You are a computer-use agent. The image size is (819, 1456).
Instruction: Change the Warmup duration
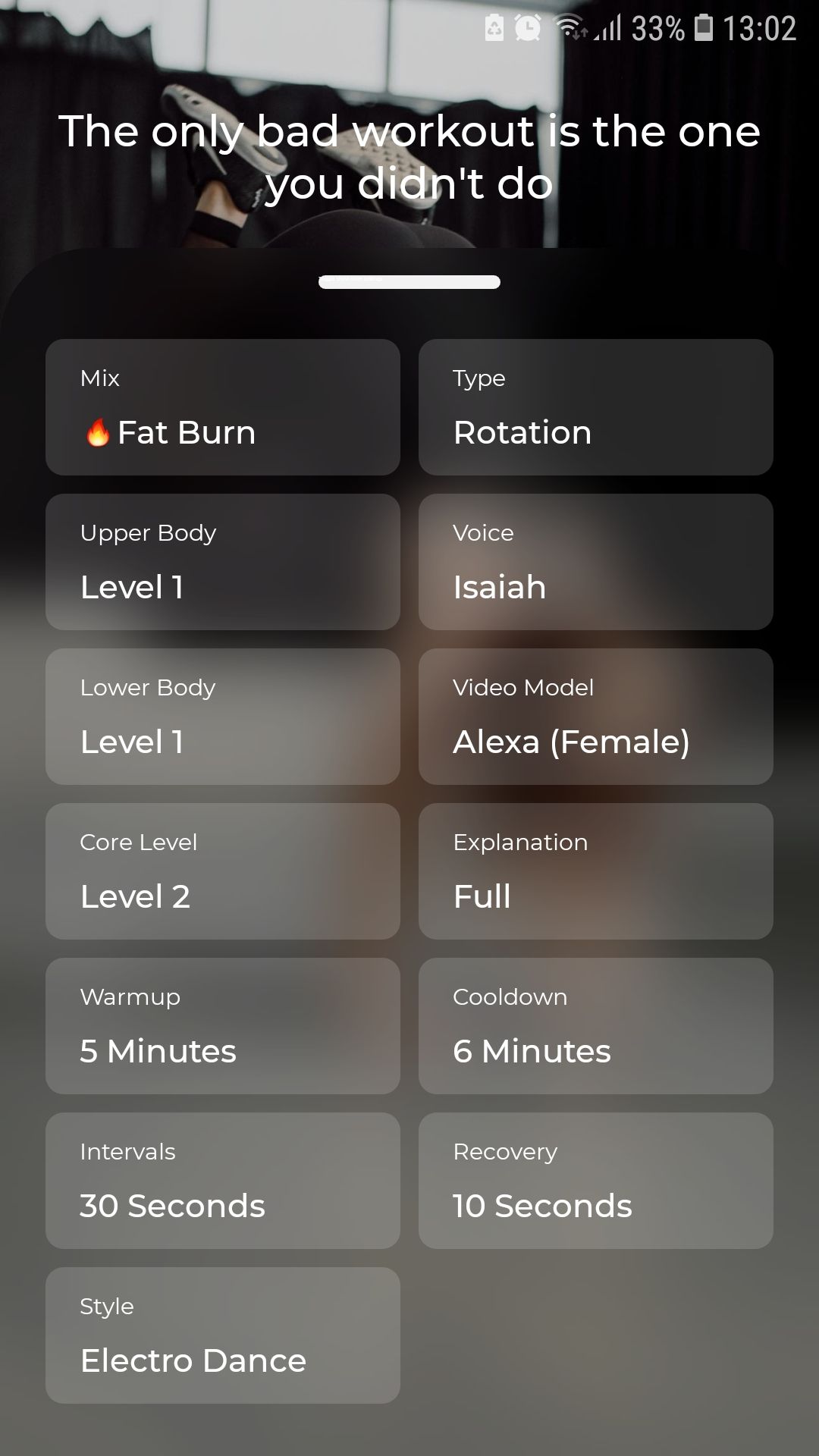pos(223,1026)
